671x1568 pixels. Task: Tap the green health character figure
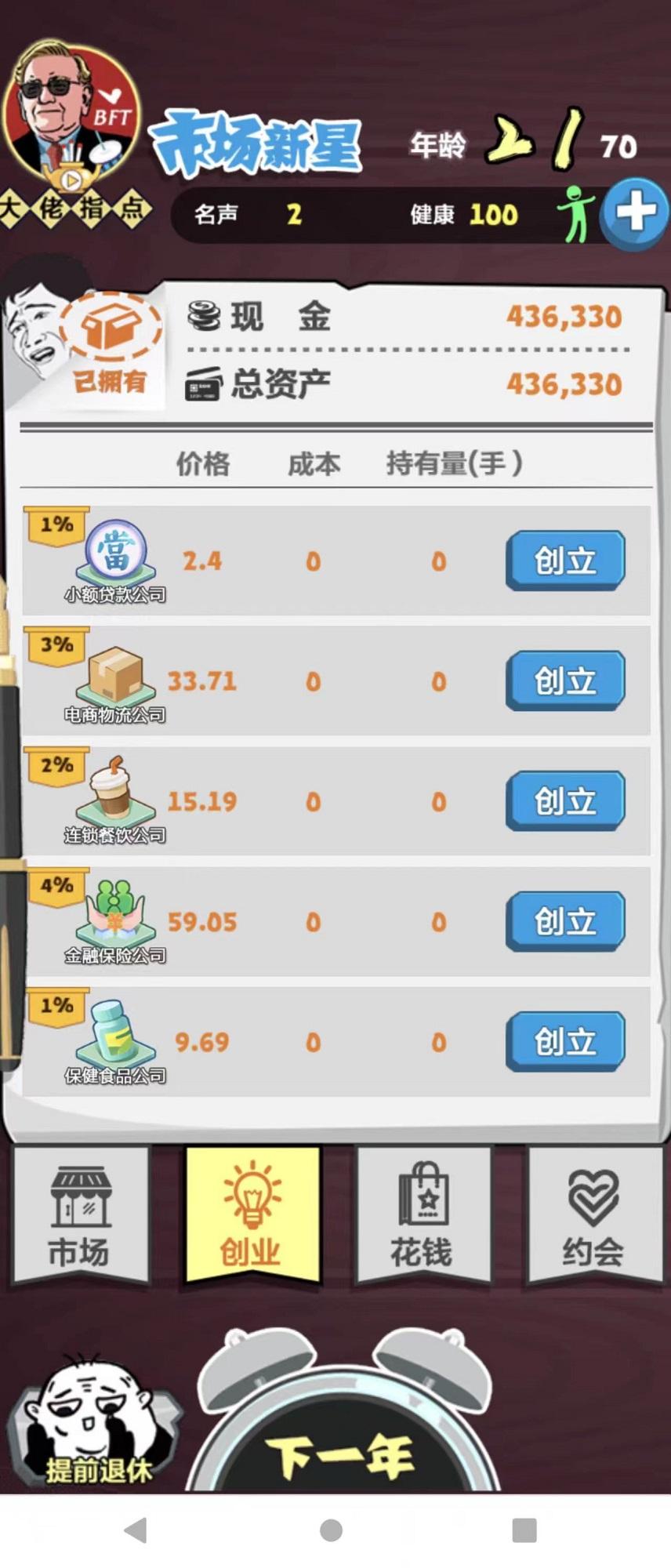pyautogui.click(x=575, y=212)
